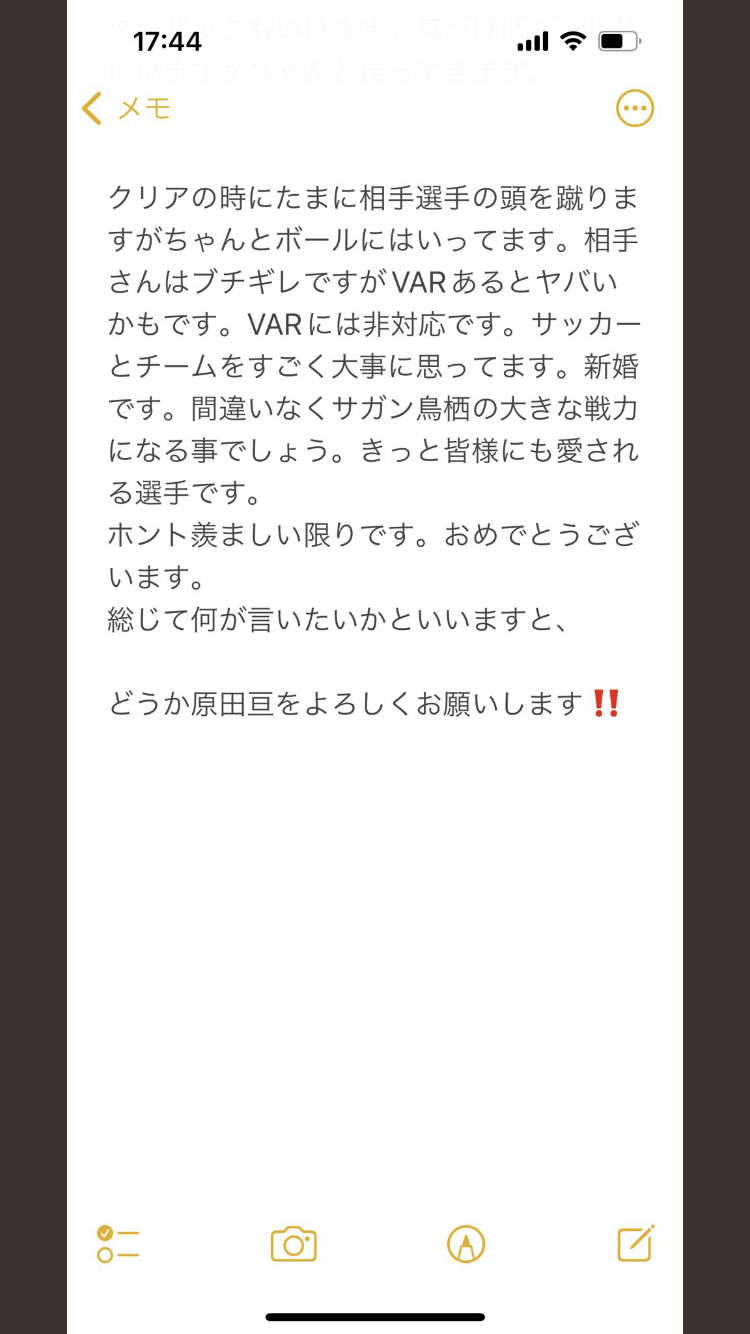Screen dimensions: 750x1334
Task: Open the more options ellipsis menu
Action: pyautogui.click(x=635, y=108)
